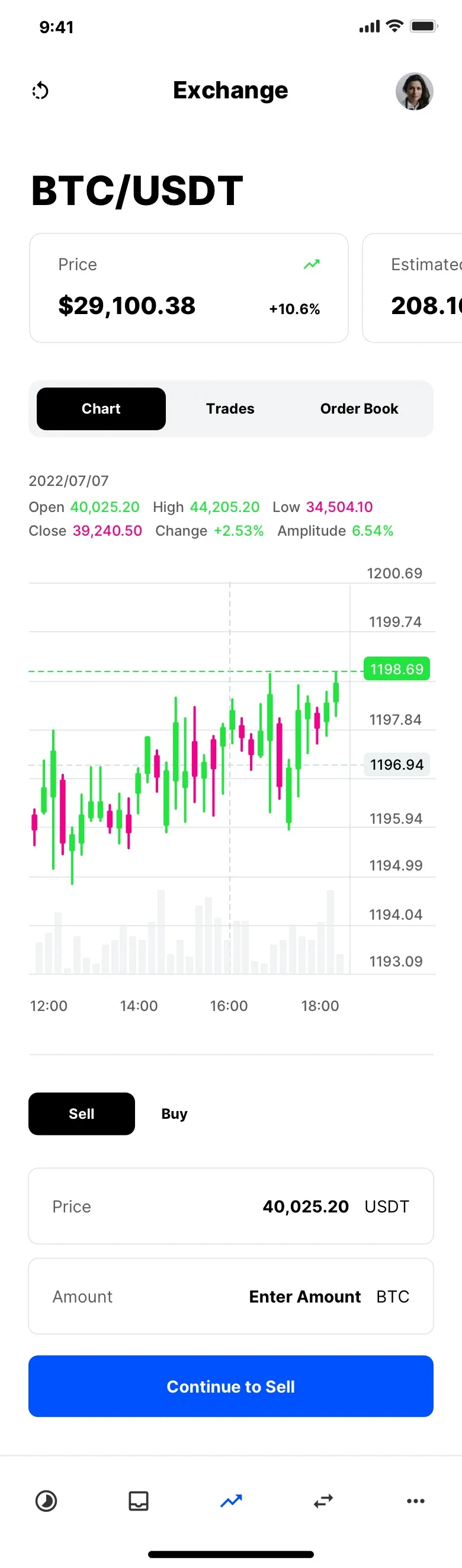Tap the Enter Amount BTC field
Screen dimensions: 462x1568
tap(230, 1296)
